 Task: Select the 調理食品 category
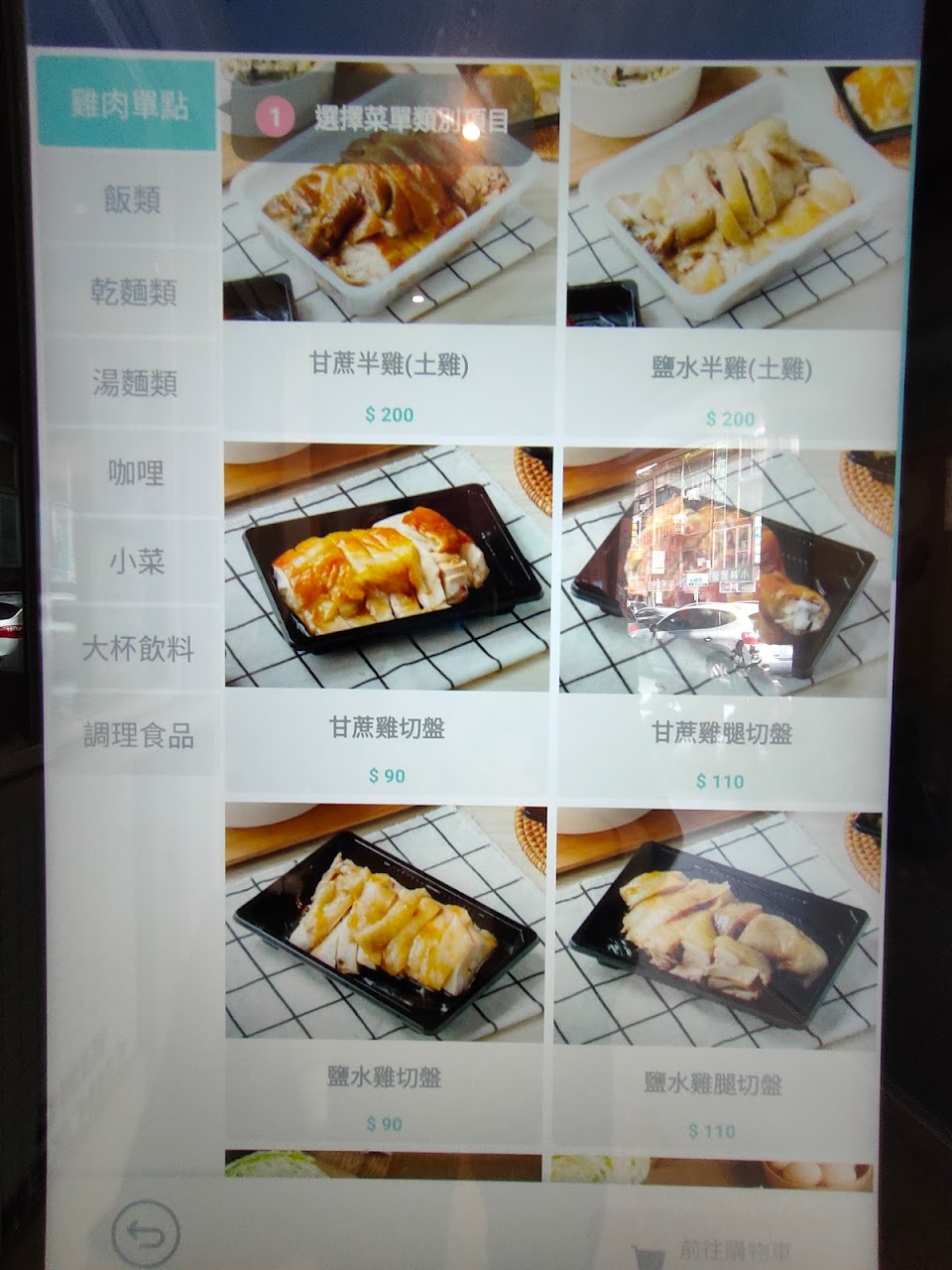pyautogui.click(x=138, y=736)
